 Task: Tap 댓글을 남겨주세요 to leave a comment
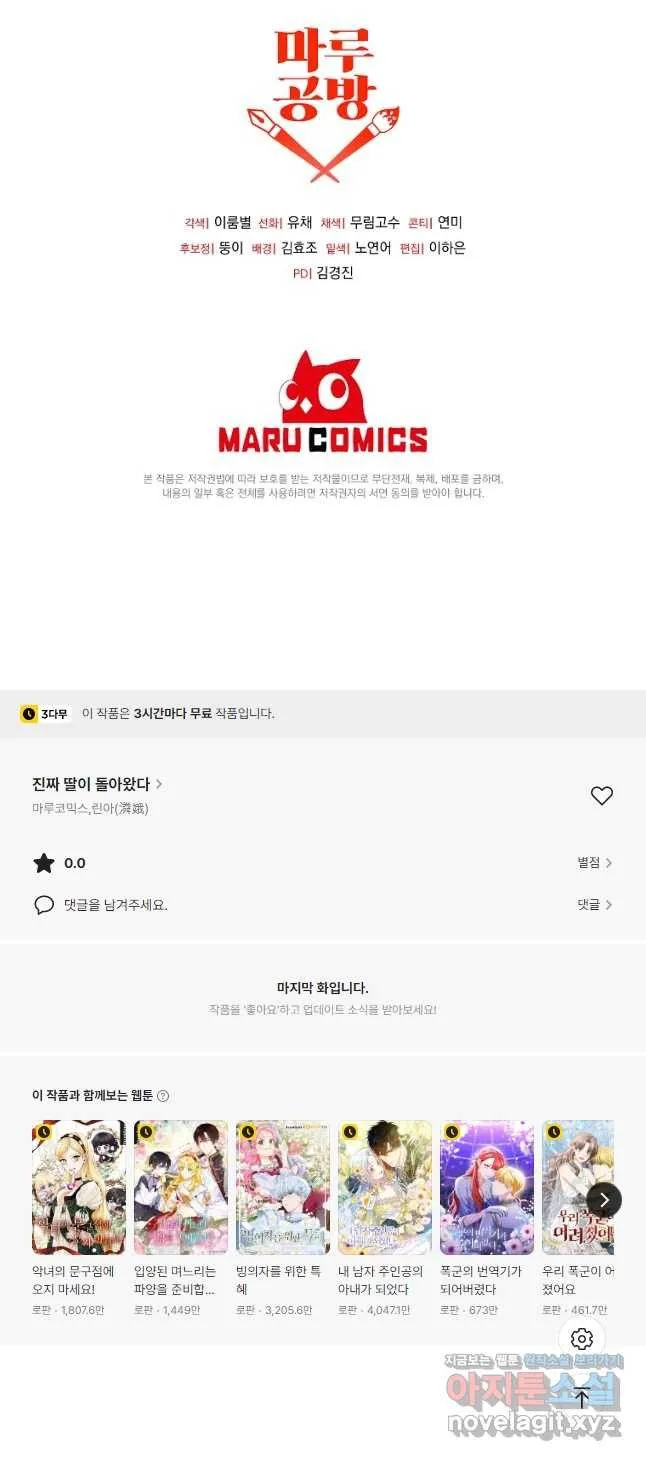(x=115, y=905)
